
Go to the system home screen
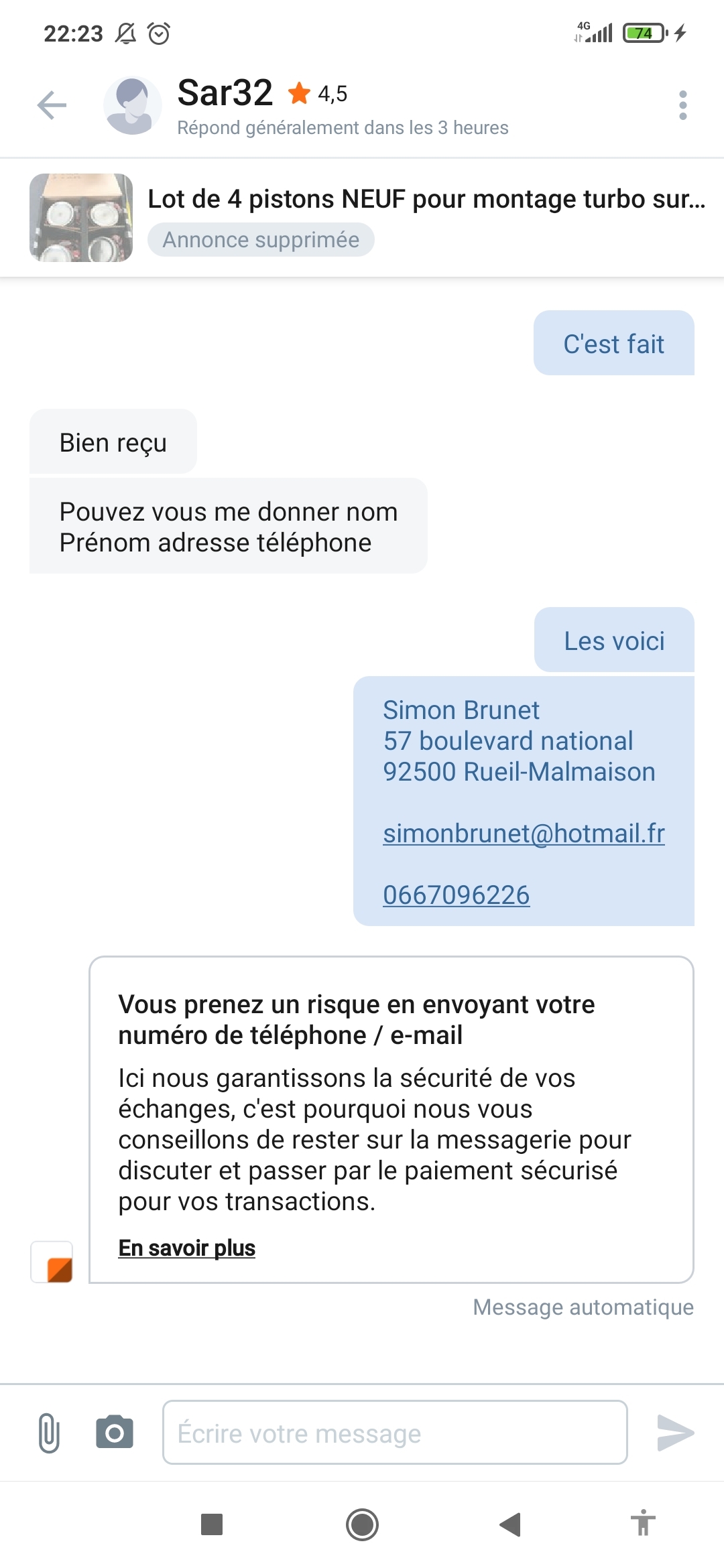tap(362, 1524)
